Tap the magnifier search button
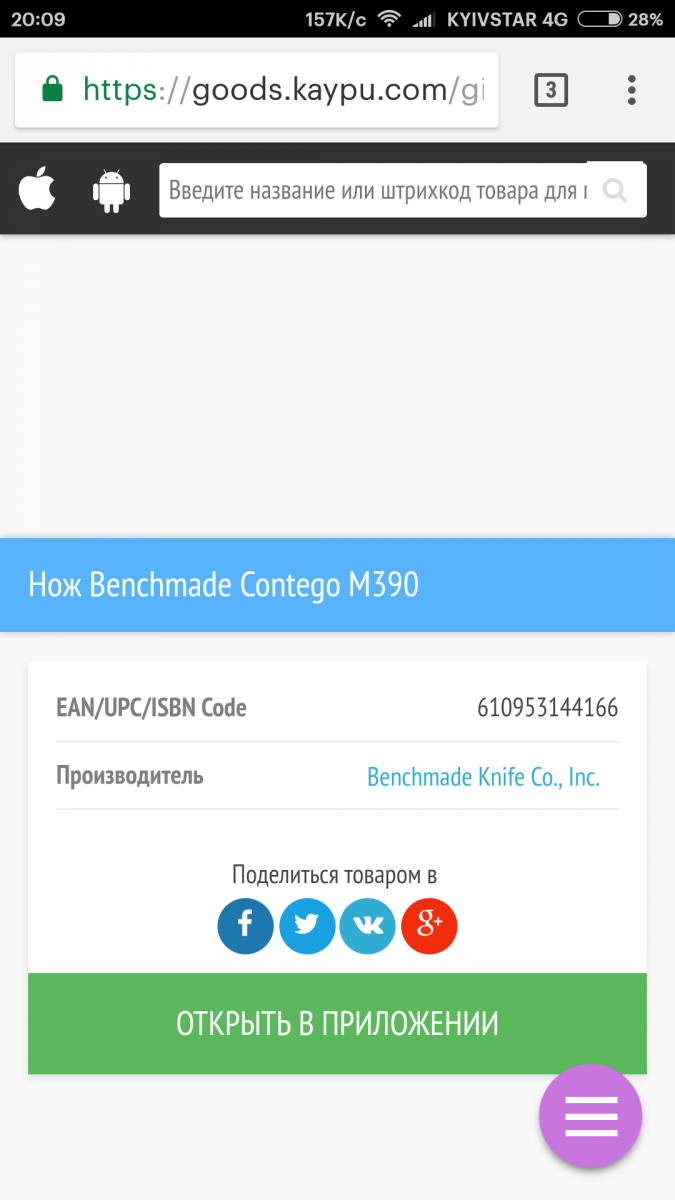This screenshot has height=1200, width=675. [x=616, y=190]
